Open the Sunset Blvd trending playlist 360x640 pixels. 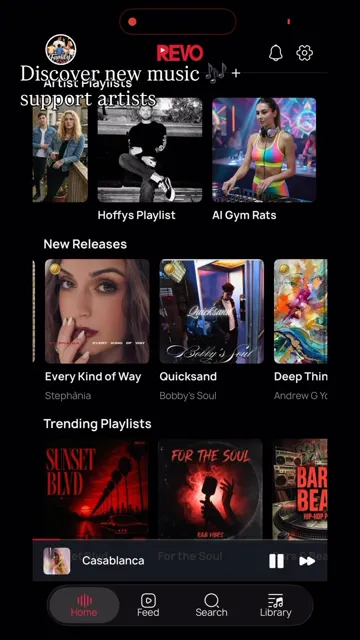(96, 489)
